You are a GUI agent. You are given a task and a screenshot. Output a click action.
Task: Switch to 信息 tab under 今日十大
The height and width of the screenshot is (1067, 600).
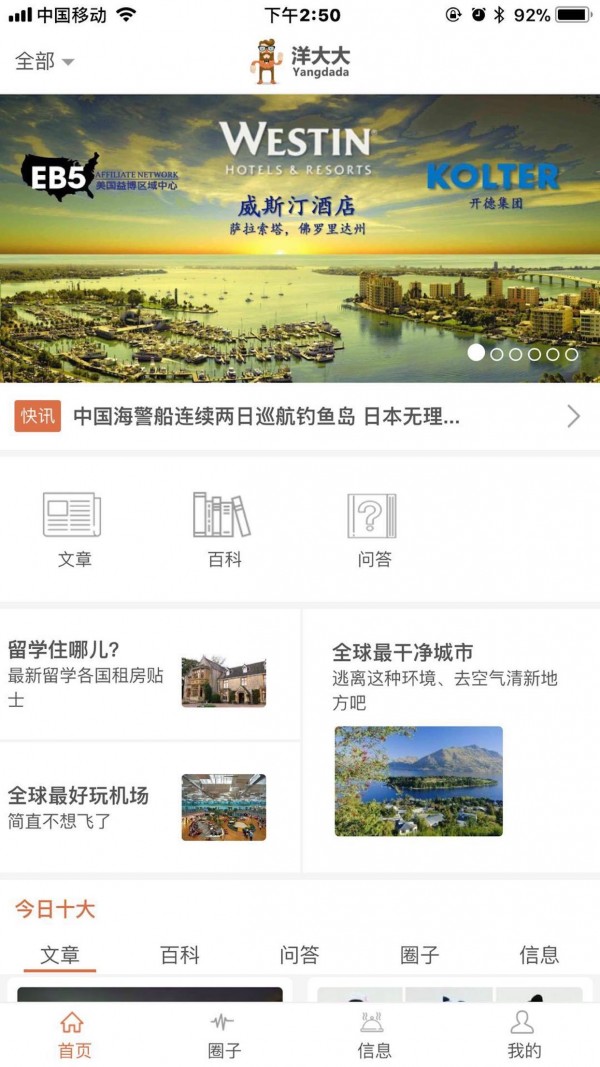pyautogui.click(x=539, y=955)
